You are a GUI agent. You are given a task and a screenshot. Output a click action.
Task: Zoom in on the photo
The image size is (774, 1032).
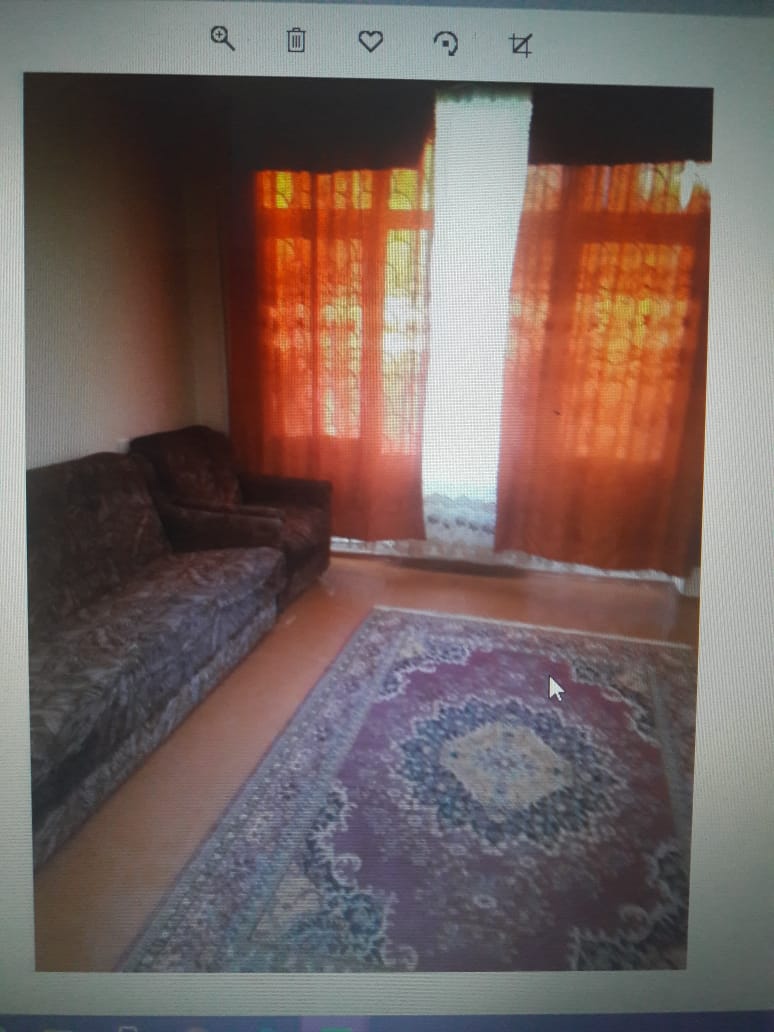click(x=222, y=39)
